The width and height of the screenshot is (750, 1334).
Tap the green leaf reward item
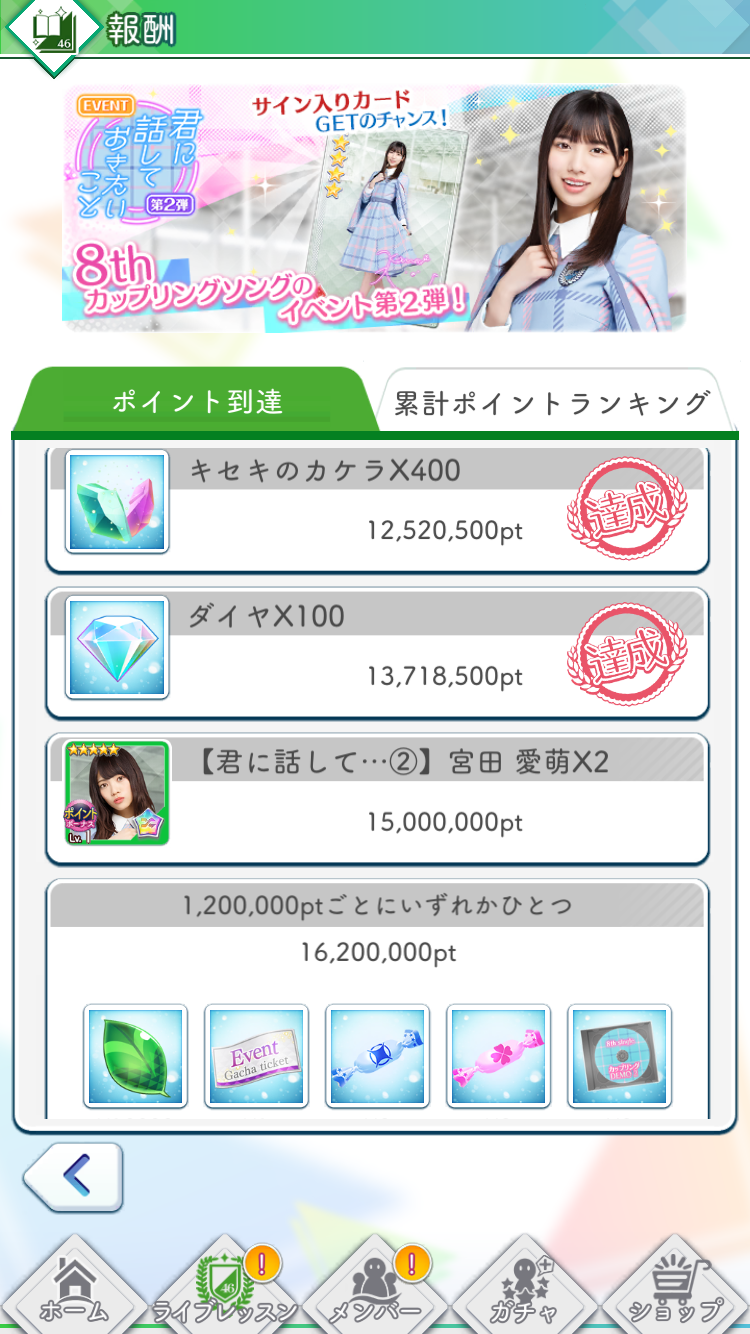coord(135,1057)
